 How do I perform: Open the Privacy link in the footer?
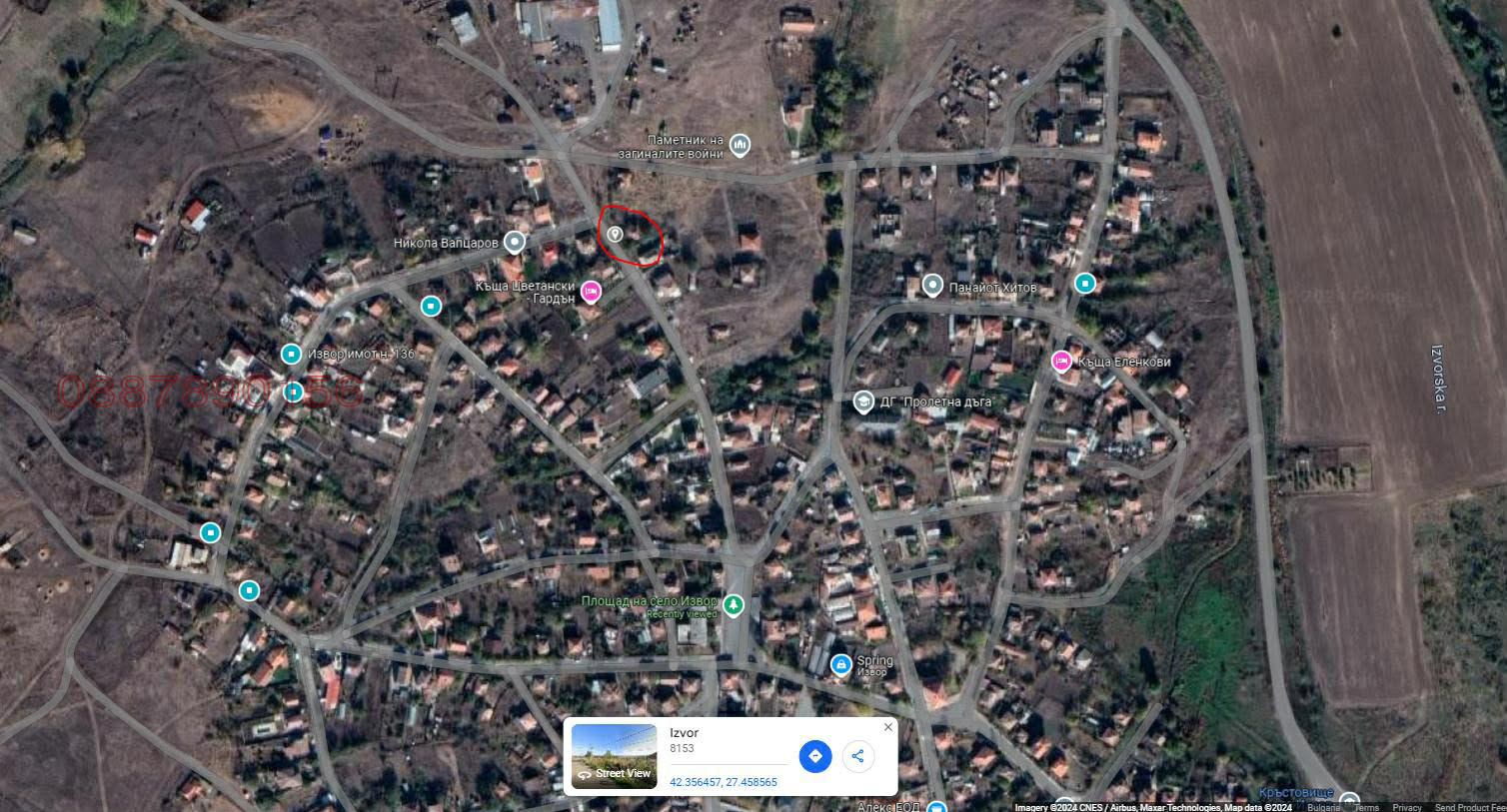(1406, 807)
